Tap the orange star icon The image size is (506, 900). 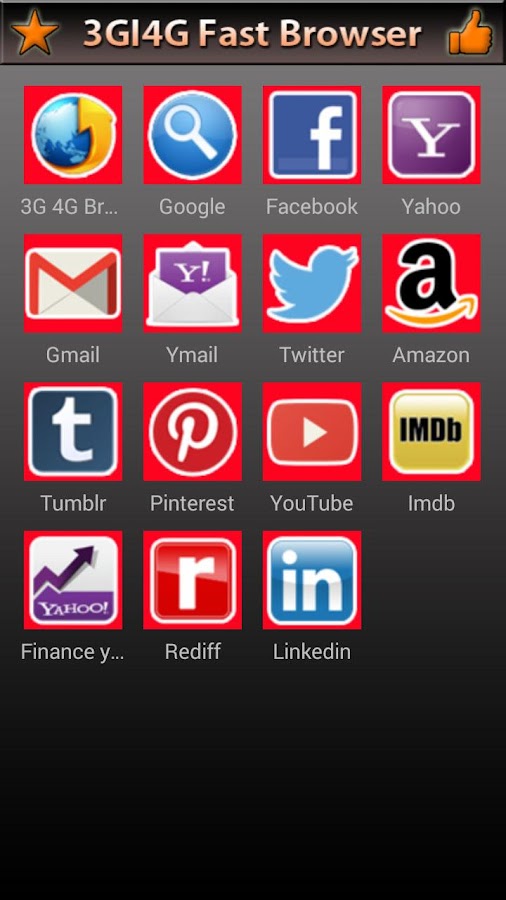click(35, 32)
